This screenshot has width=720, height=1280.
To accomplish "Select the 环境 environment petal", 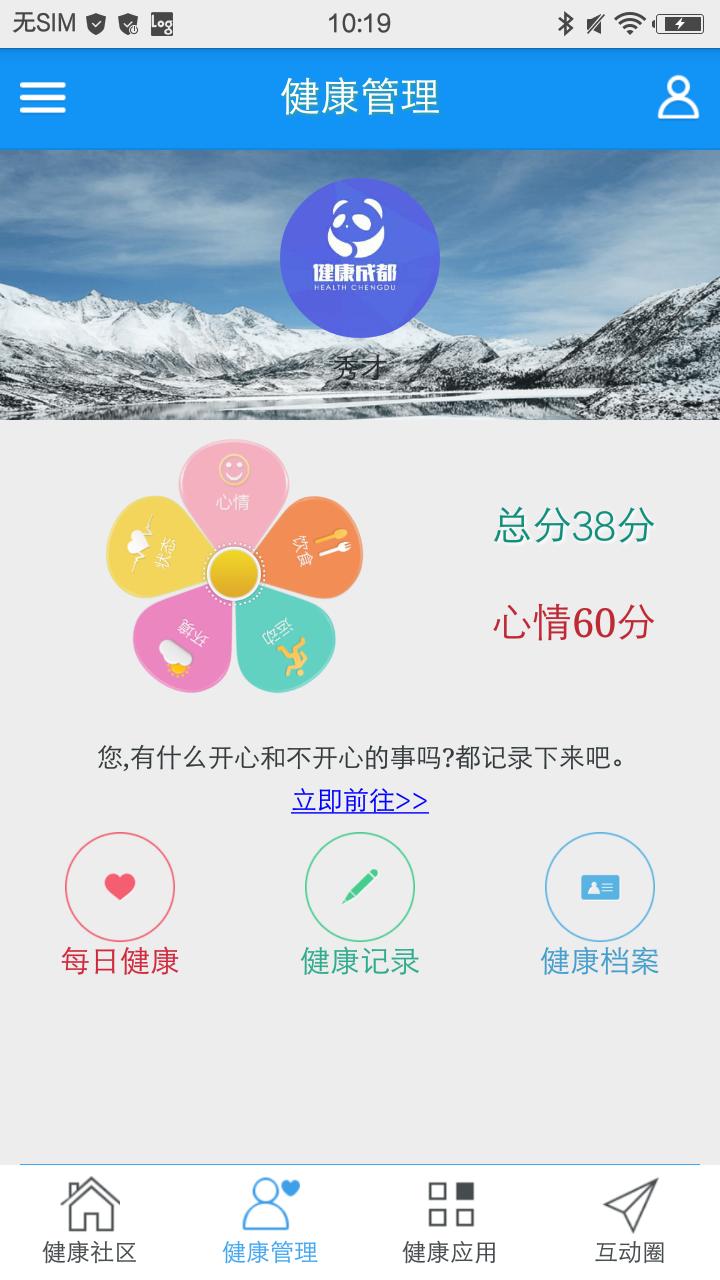I will (182, 645).
